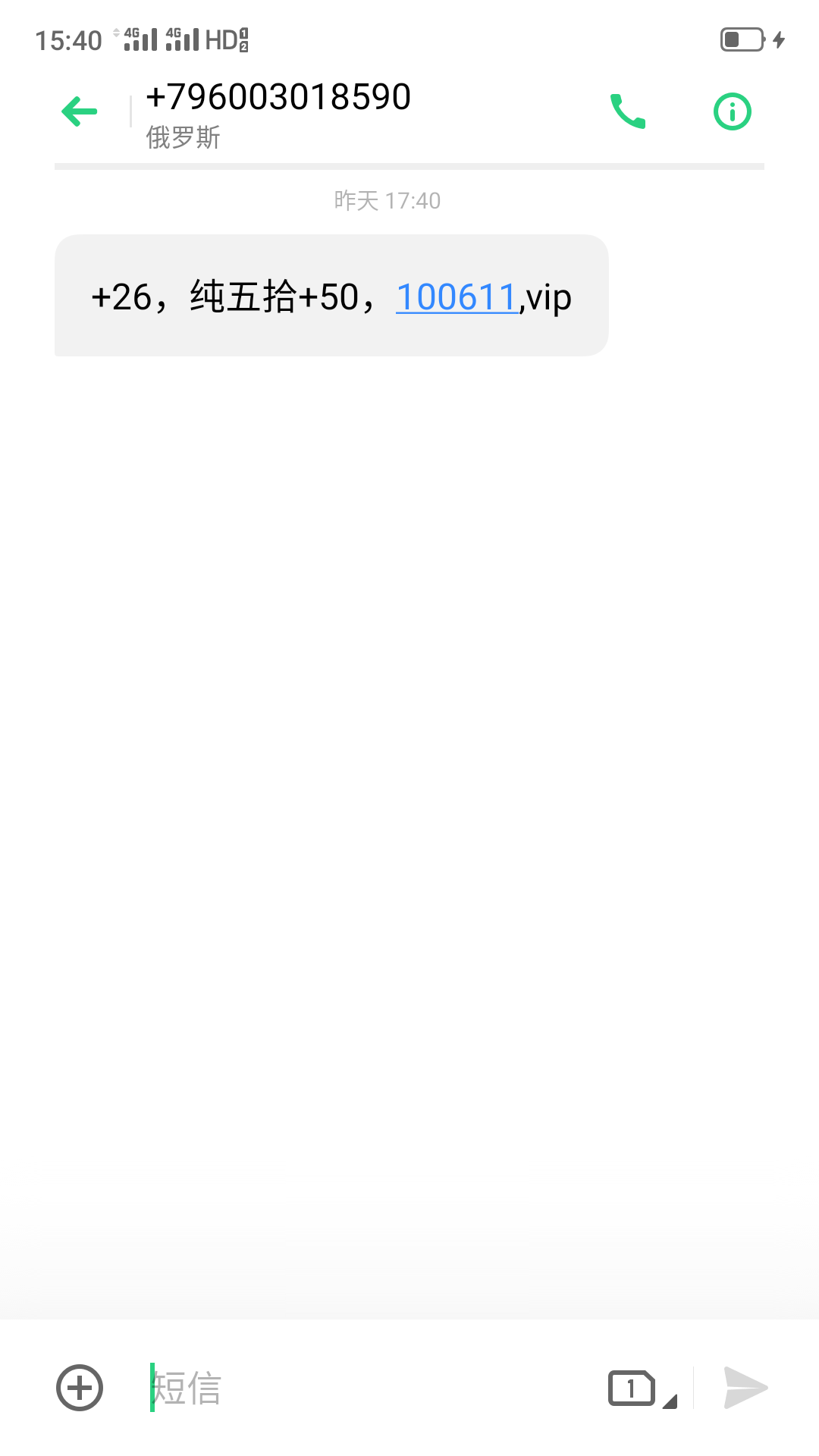The image size is (819, 1456).
Task: Focus the 短信 message input field
Action: [364, 1388]
